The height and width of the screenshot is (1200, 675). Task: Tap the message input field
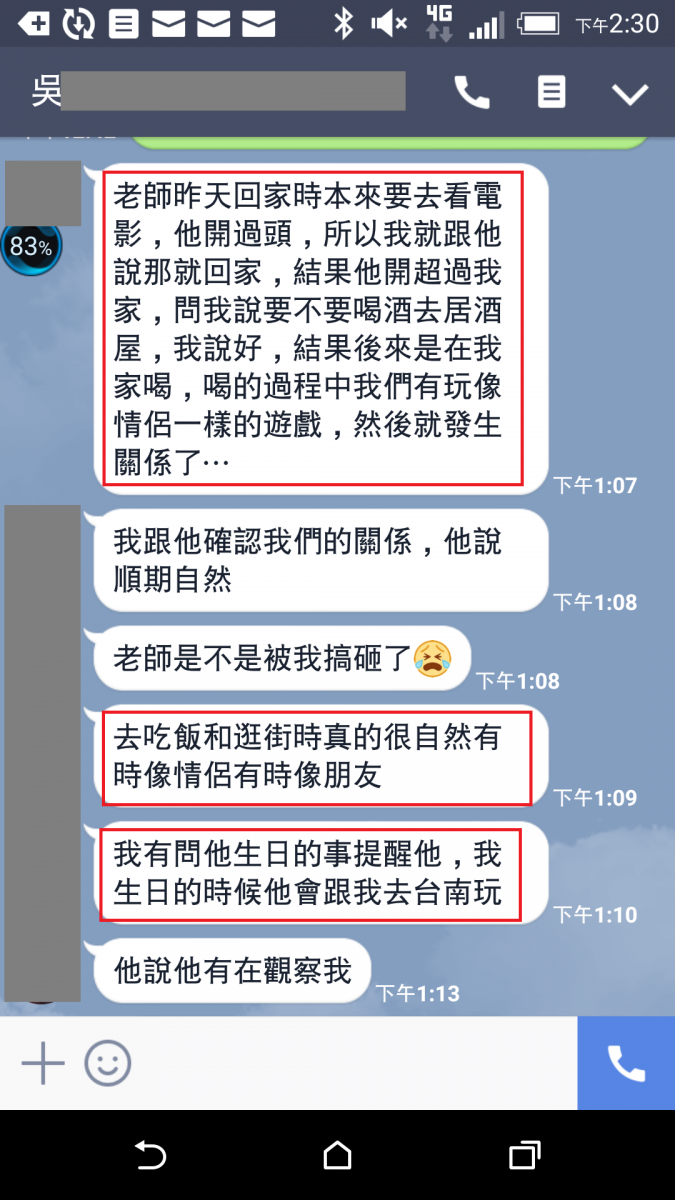350,1063
